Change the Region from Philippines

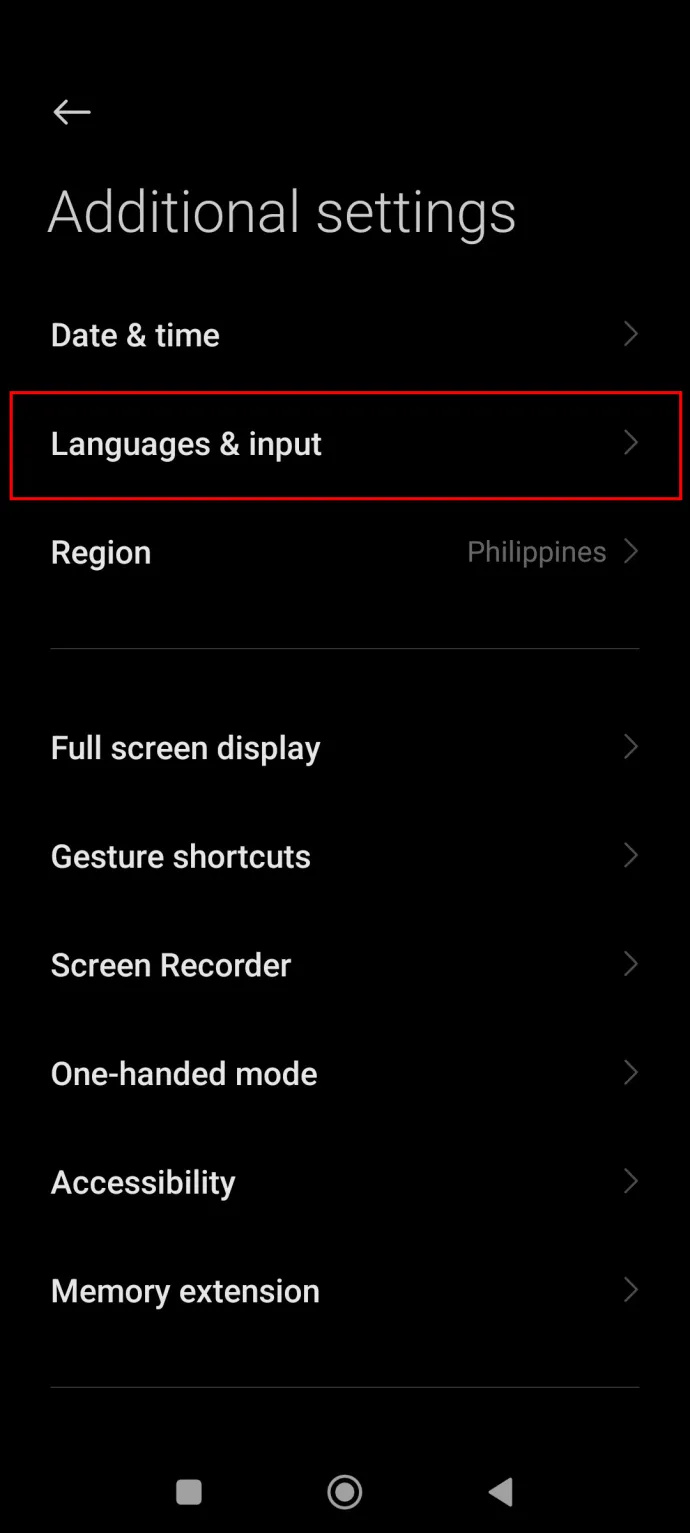(x=345, y=552)
